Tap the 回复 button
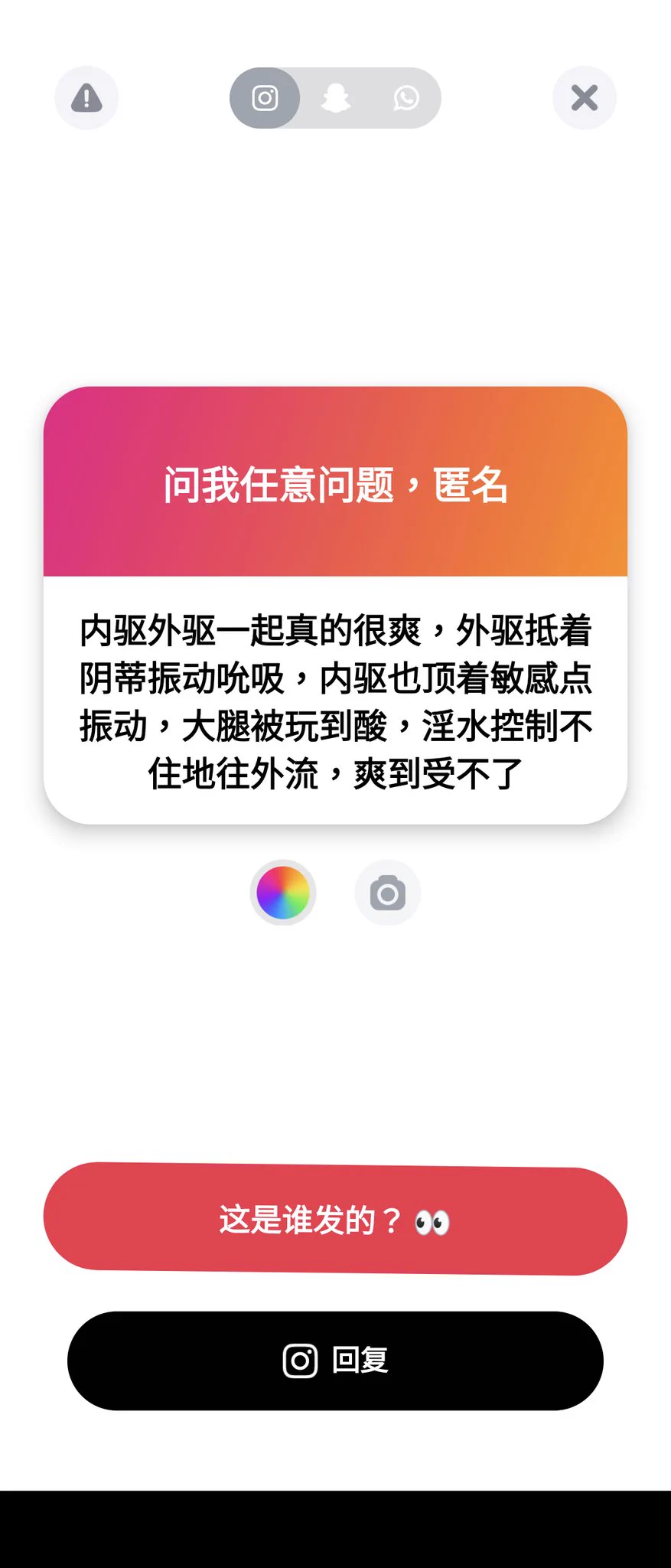 (x=335, y=1361)
